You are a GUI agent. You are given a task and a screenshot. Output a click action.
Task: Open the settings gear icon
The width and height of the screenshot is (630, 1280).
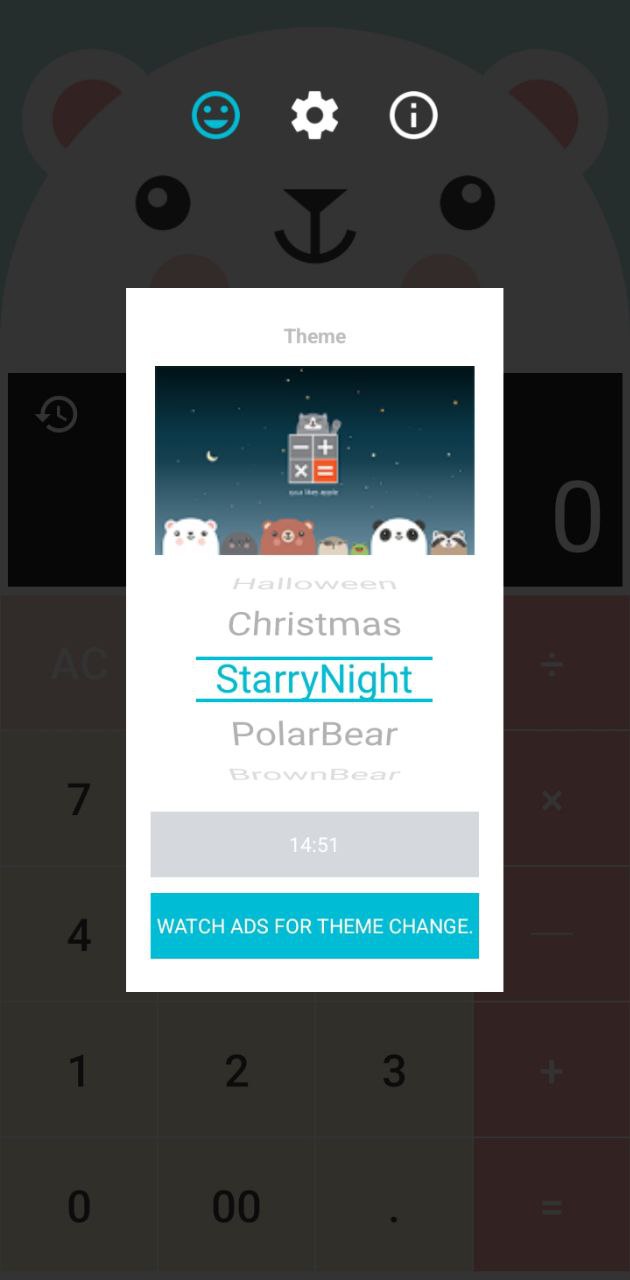(x=314, y=116)
